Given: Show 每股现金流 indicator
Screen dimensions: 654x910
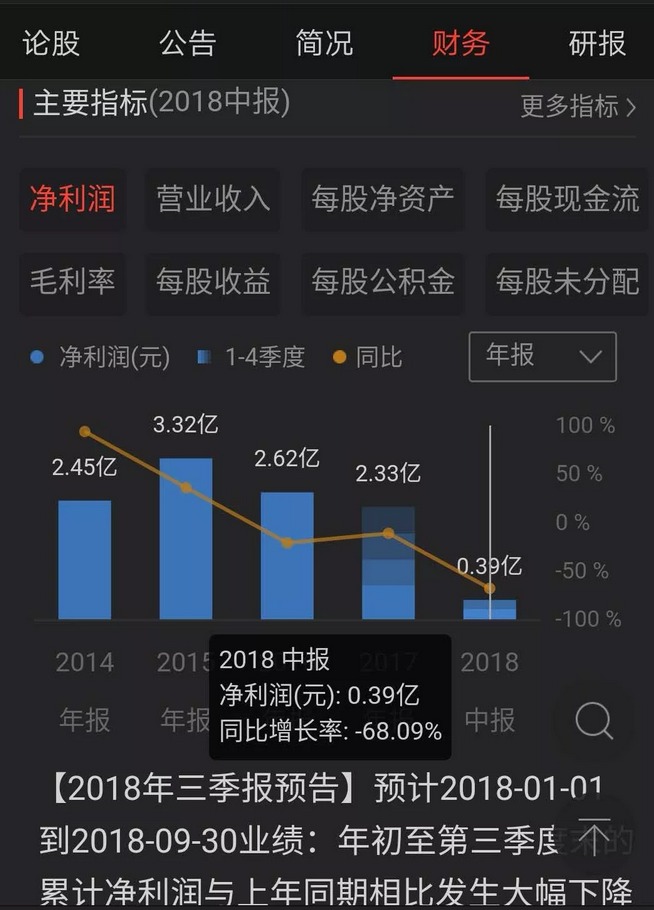Looking at the screenshot, I should 567,199.
